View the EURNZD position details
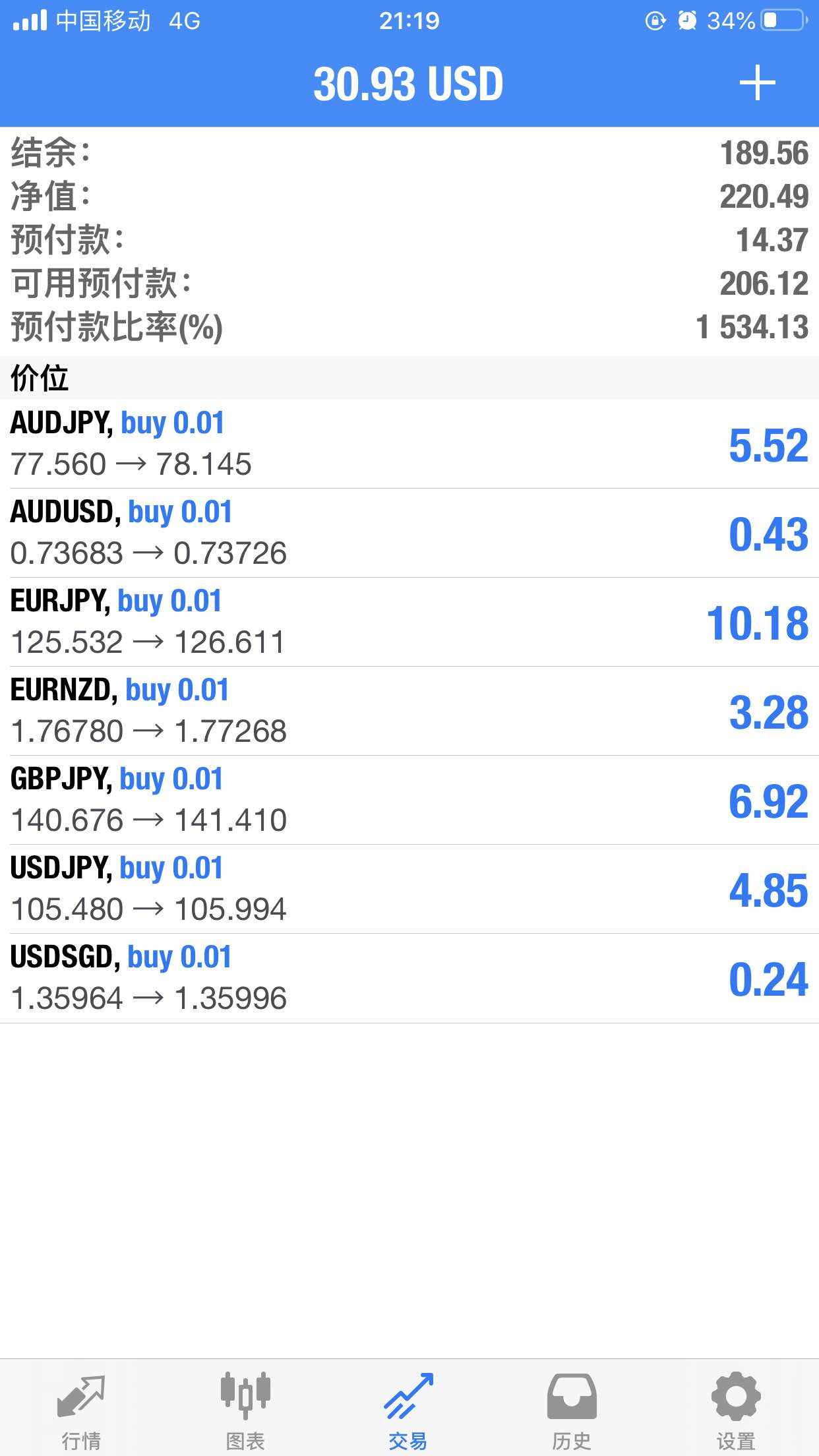 pyautogui.click(x=409, y=711)
